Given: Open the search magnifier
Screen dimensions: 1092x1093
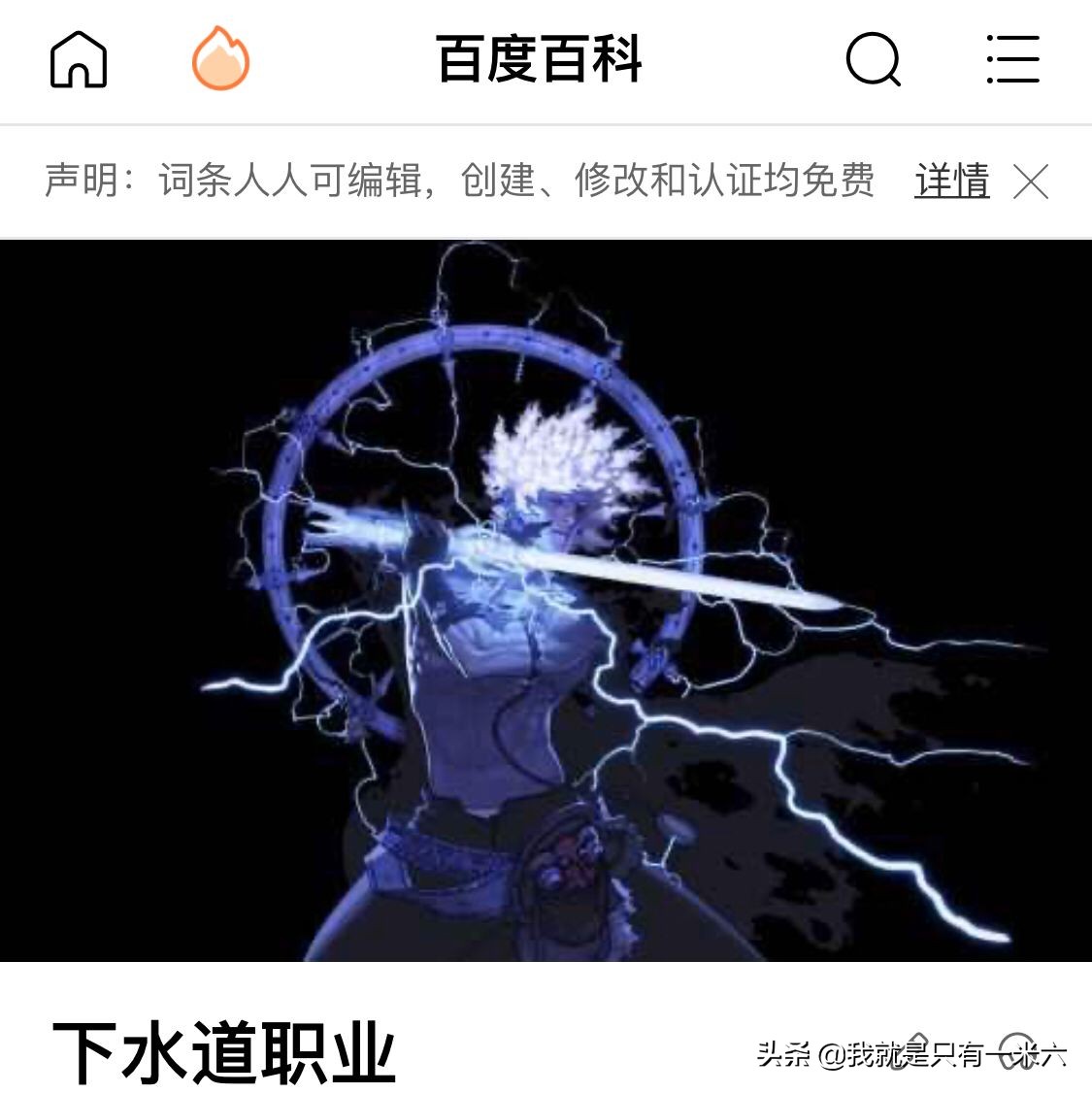Looking at the screenshot, I should coord(873,59).
